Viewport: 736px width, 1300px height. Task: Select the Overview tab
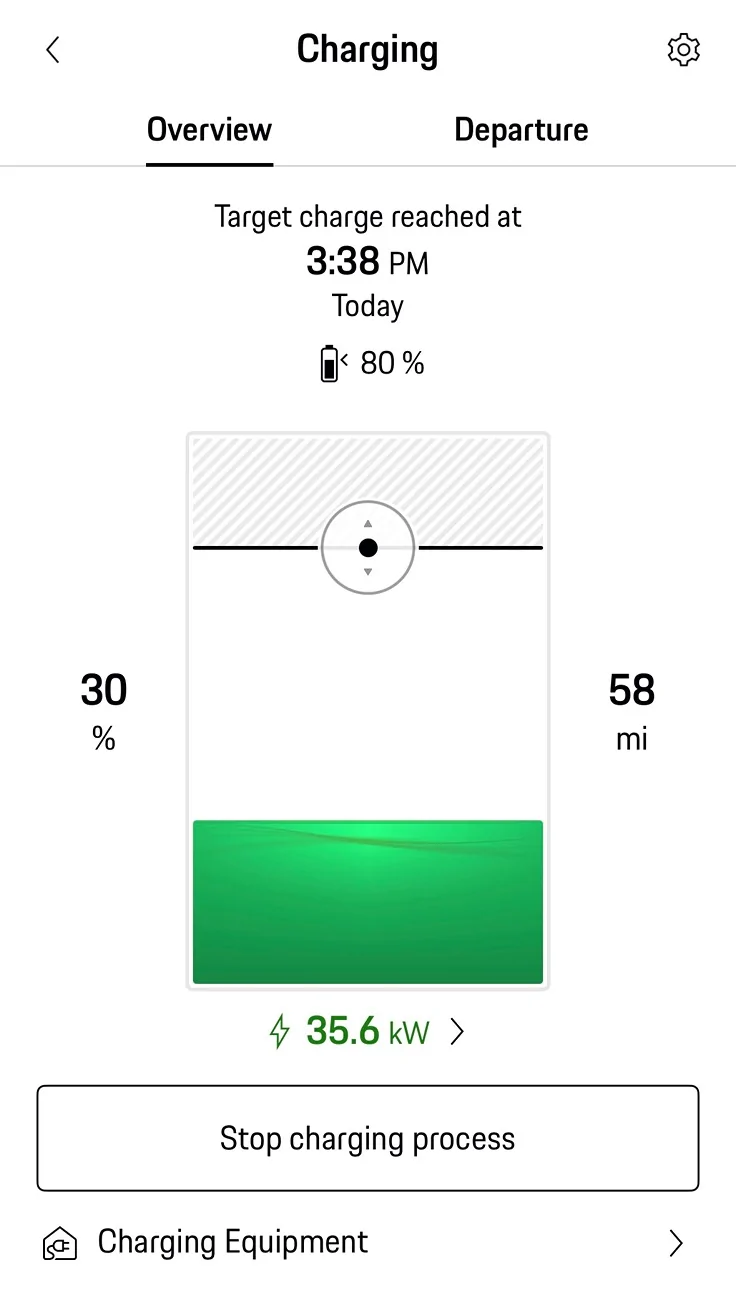(x=209, y=130)
